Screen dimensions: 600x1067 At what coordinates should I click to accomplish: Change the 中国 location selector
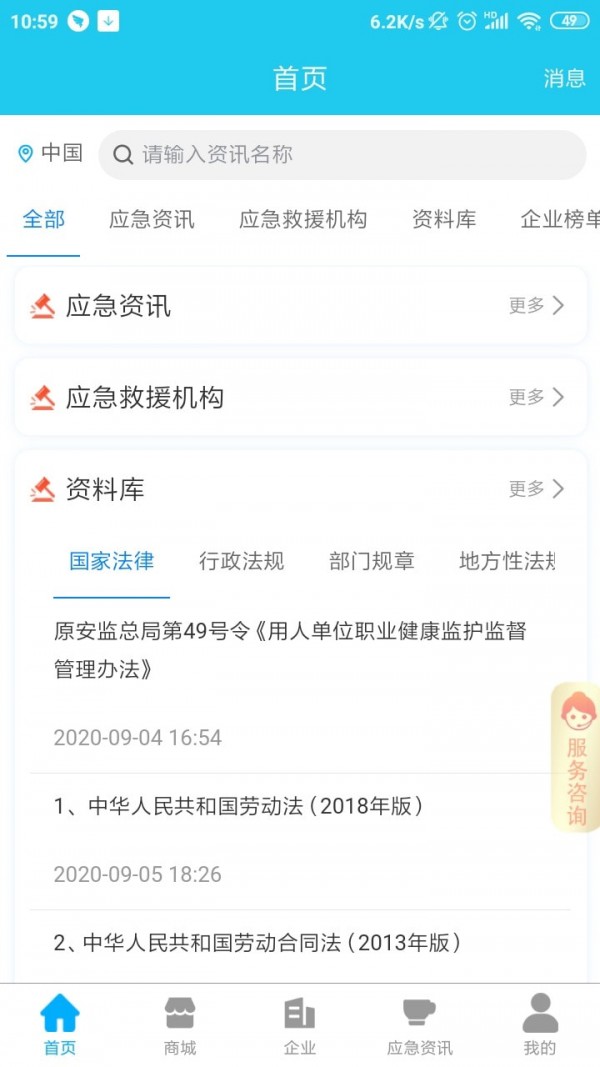click(50, 154)
